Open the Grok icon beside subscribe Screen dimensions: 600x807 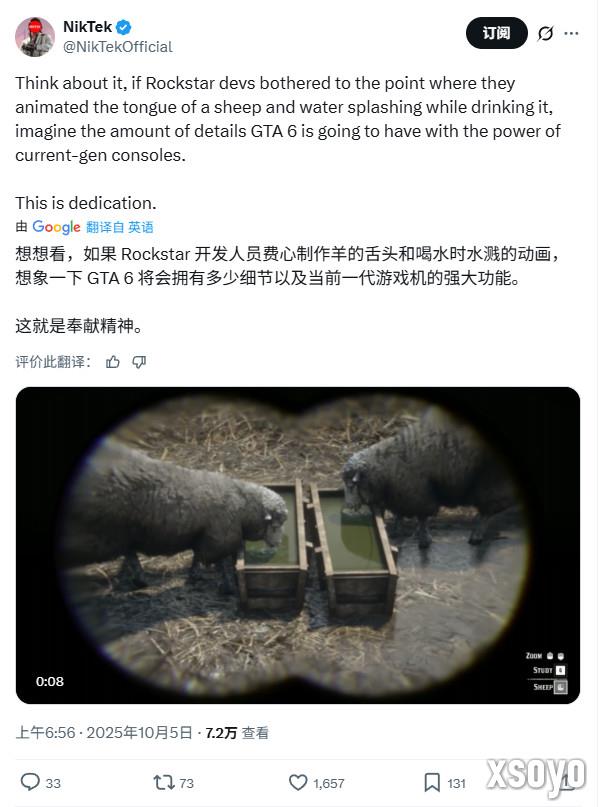click(x=545, y=34)
